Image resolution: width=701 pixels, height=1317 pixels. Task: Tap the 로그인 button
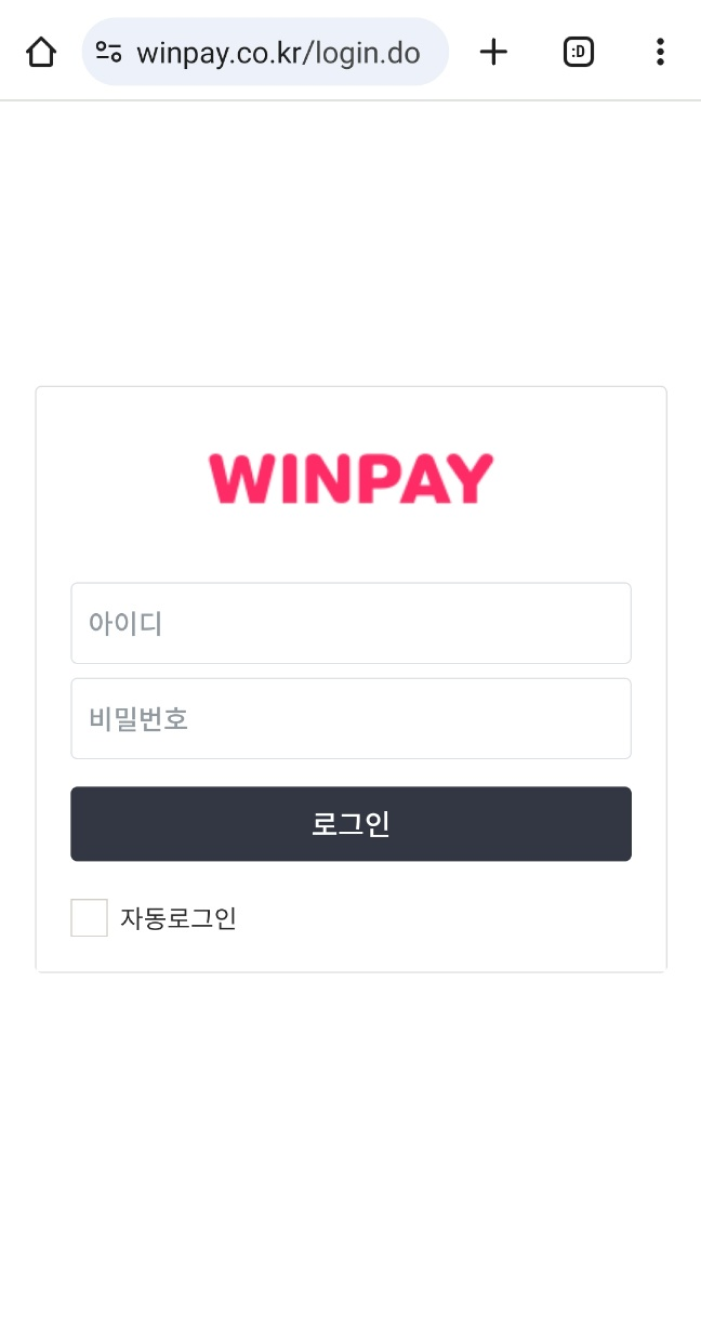pyautogui.click(x=350, y=823)
